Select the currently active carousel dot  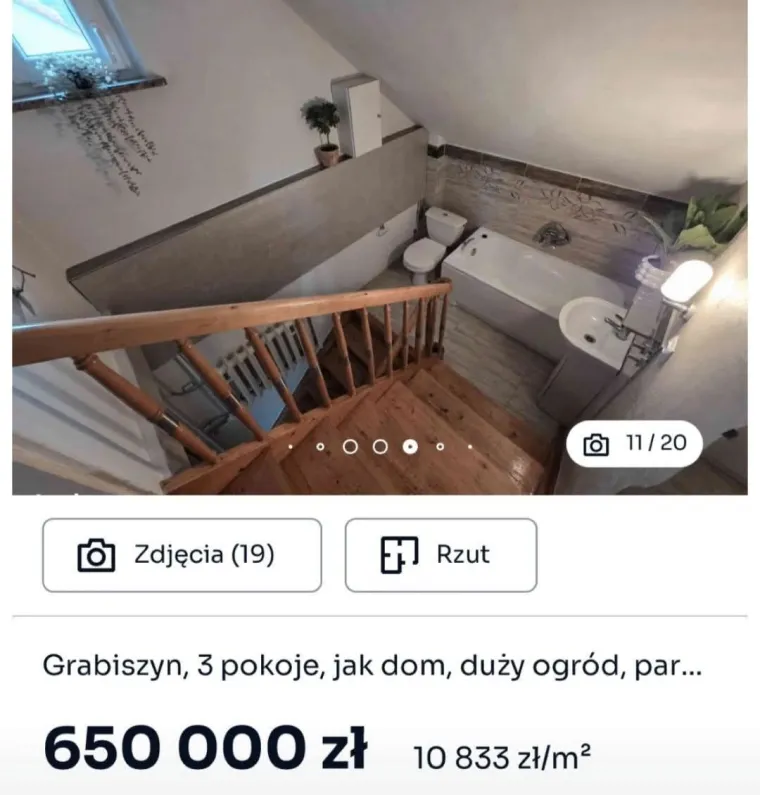(408, 447)
